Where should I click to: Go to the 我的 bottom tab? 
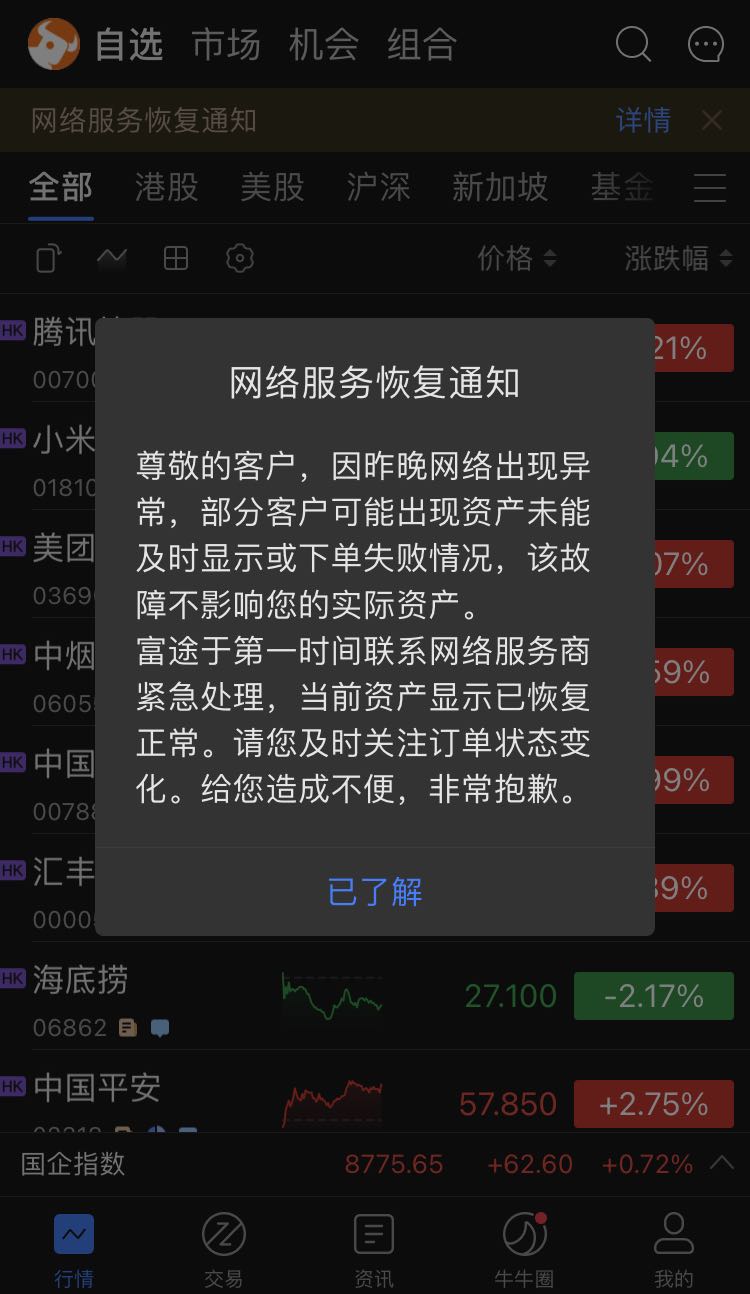tap(673, 1248)
